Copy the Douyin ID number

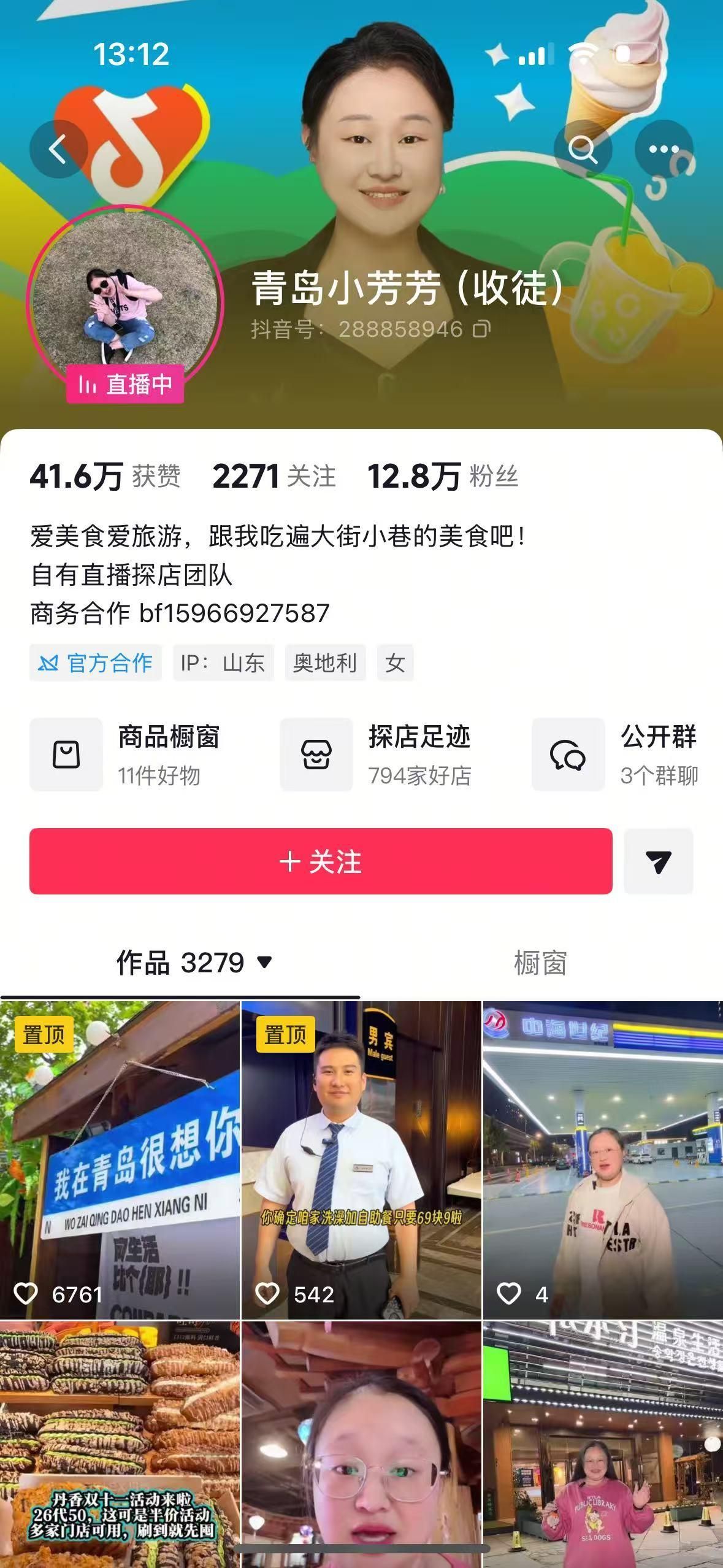pyautogui.click(x=482, y=329)
